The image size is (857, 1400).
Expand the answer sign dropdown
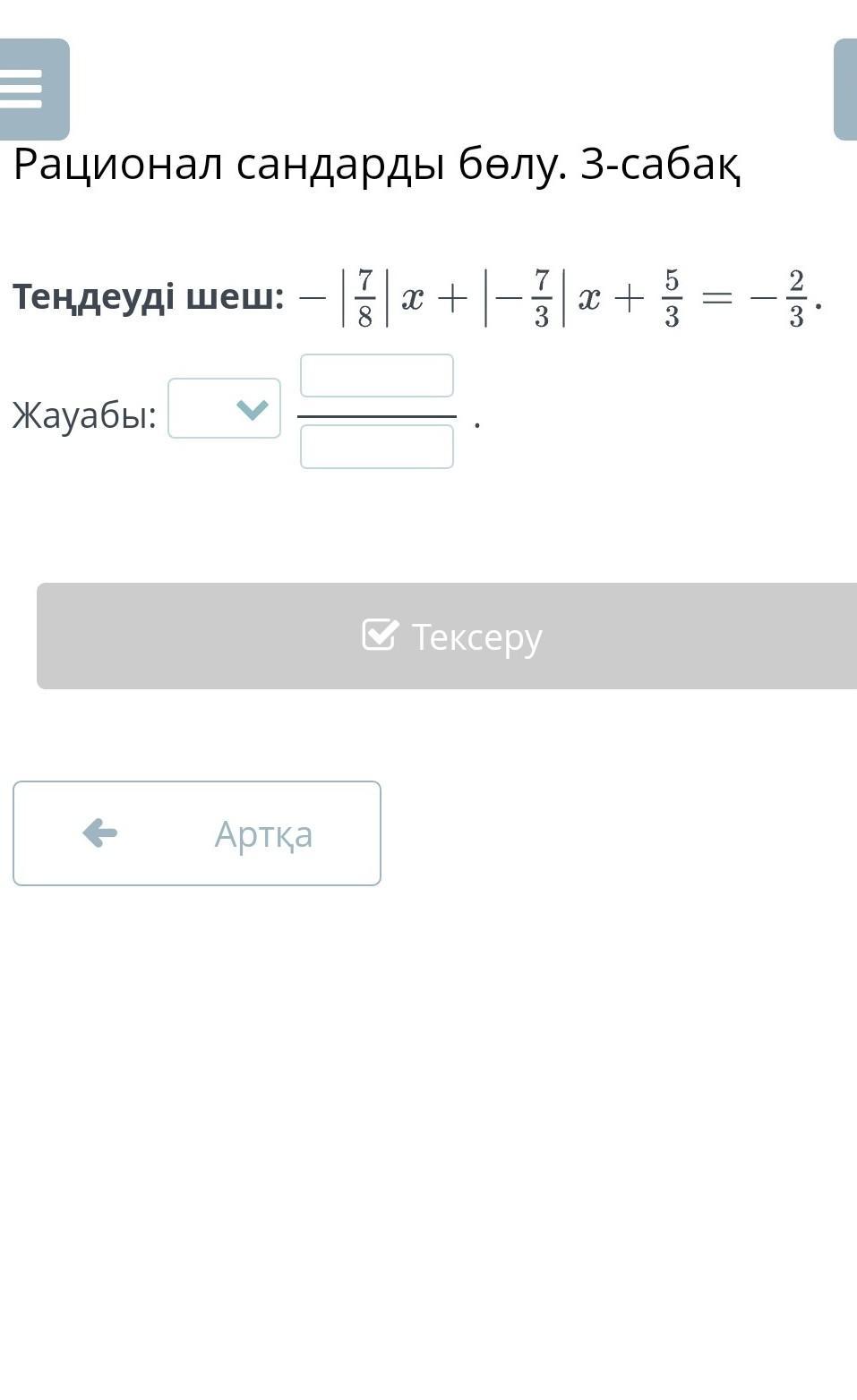[x=224, y=408]
